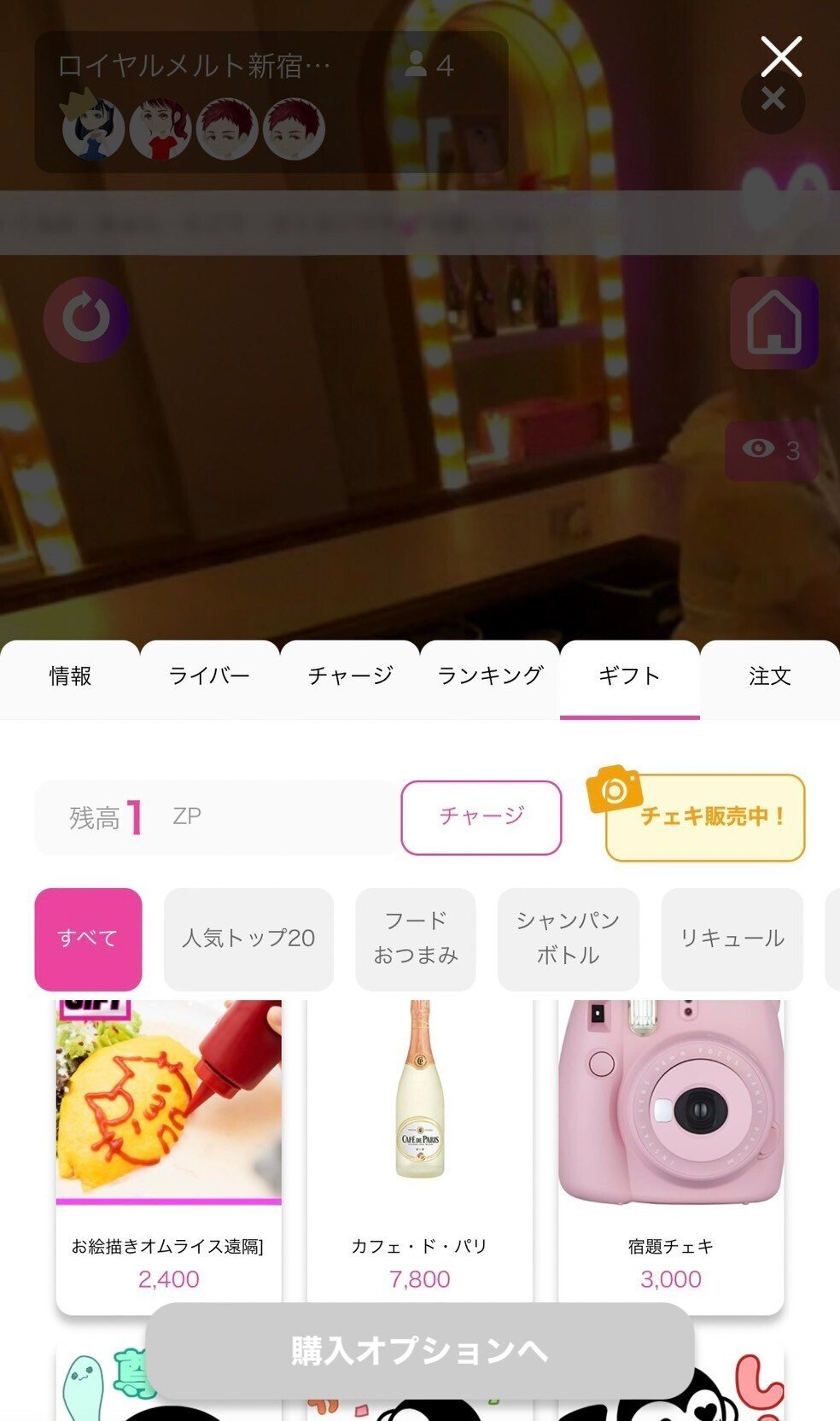Filter by シャンパン ボトル
Viewport: 840px width, 1421px height.
569,939
